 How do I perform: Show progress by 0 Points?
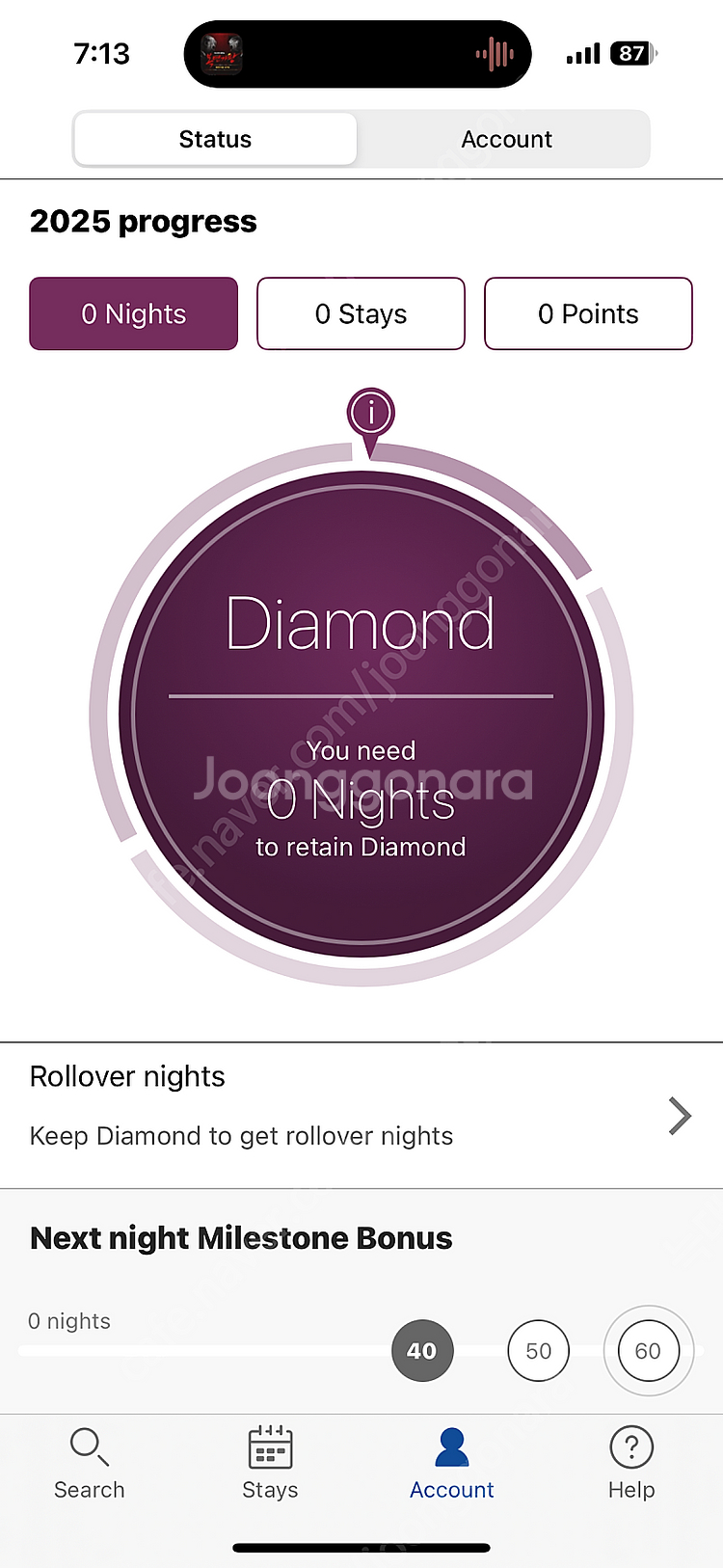pos(588,313)
